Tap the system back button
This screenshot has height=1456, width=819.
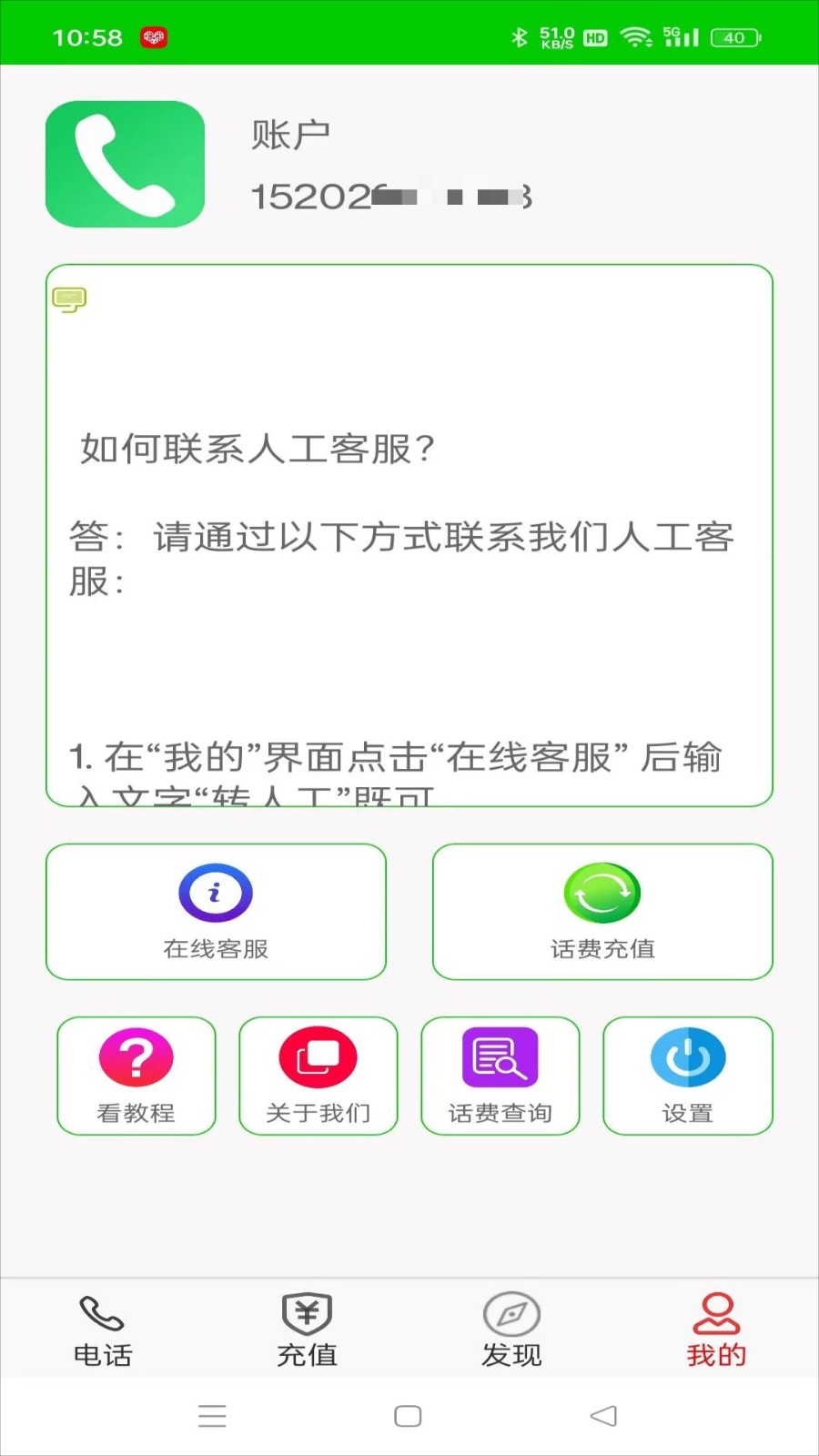[603, 1416]
